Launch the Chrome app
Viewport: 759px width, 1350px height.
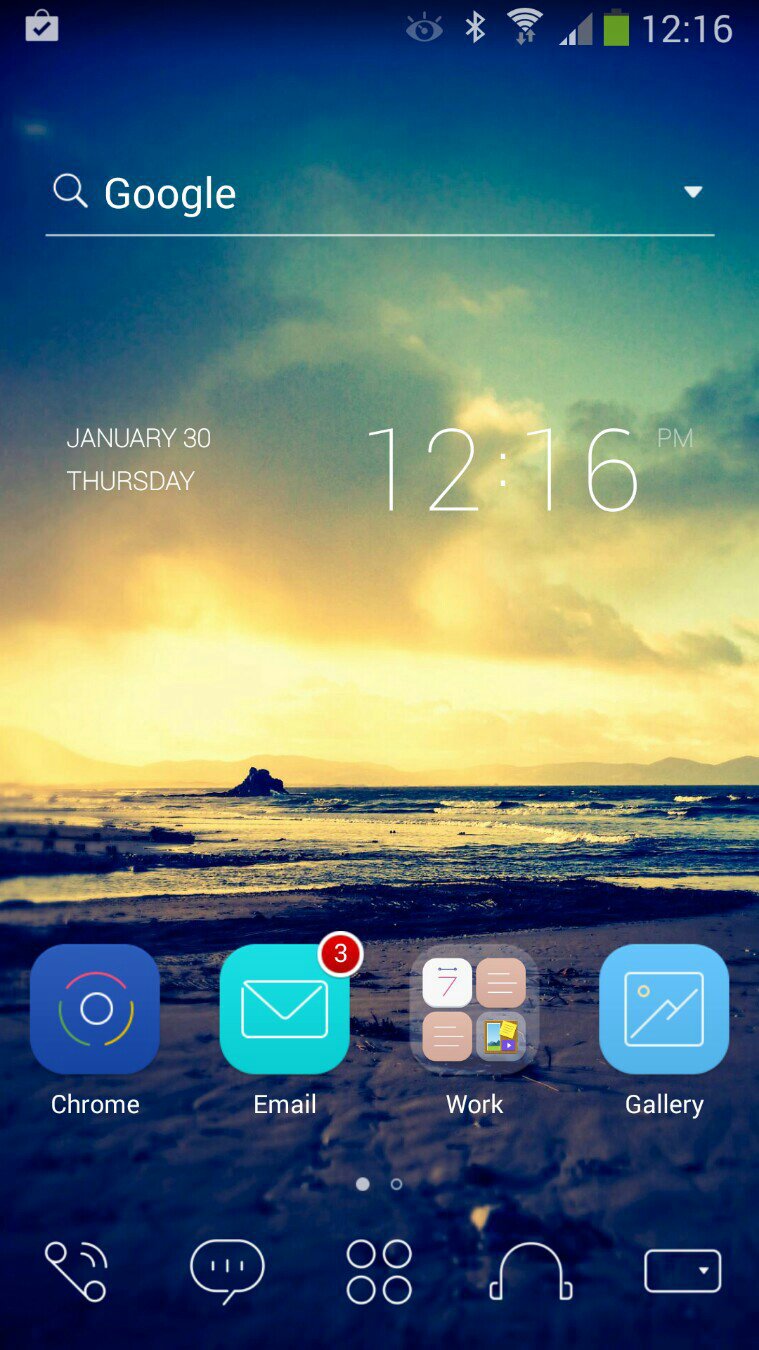[x=95, y=1010]
